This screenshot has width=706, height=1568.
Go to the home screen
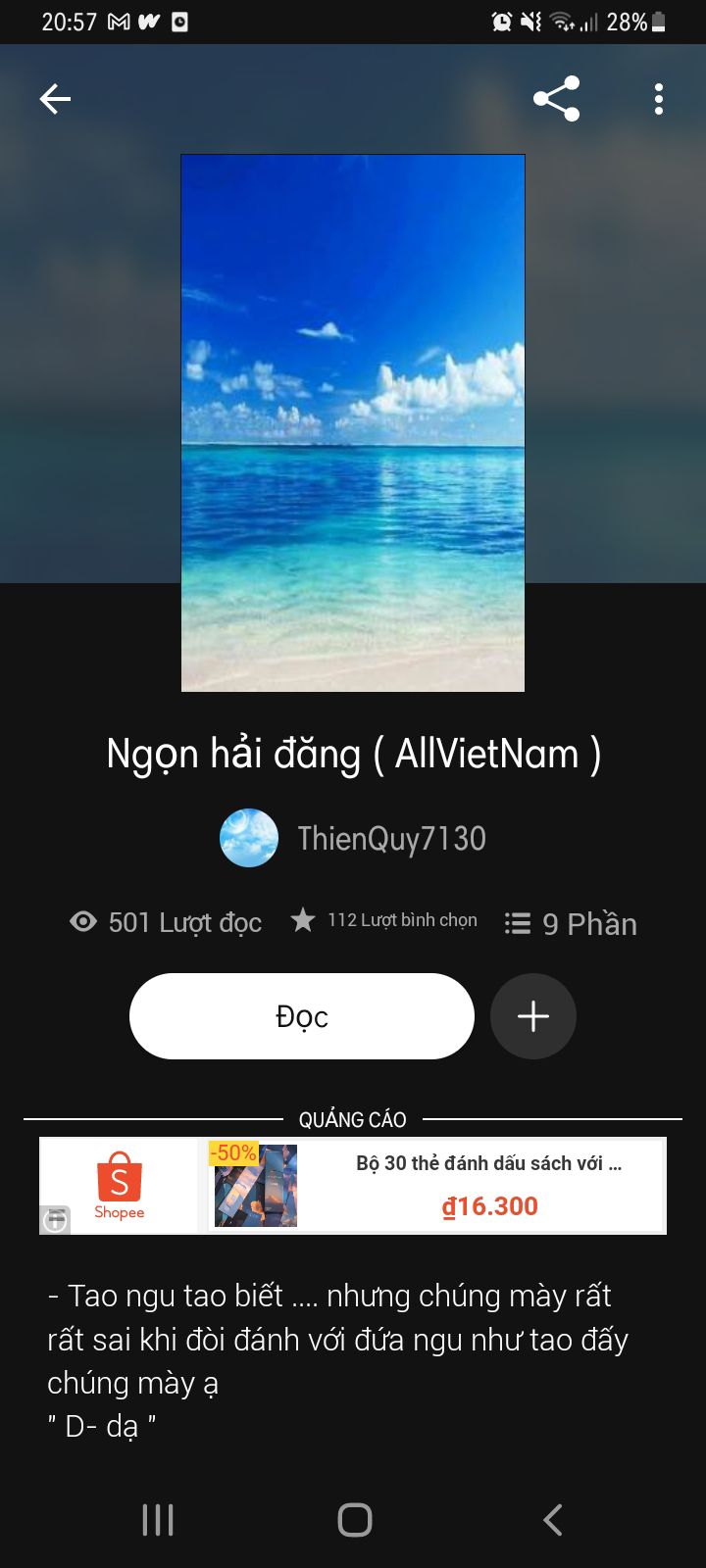pos(354,1520)
